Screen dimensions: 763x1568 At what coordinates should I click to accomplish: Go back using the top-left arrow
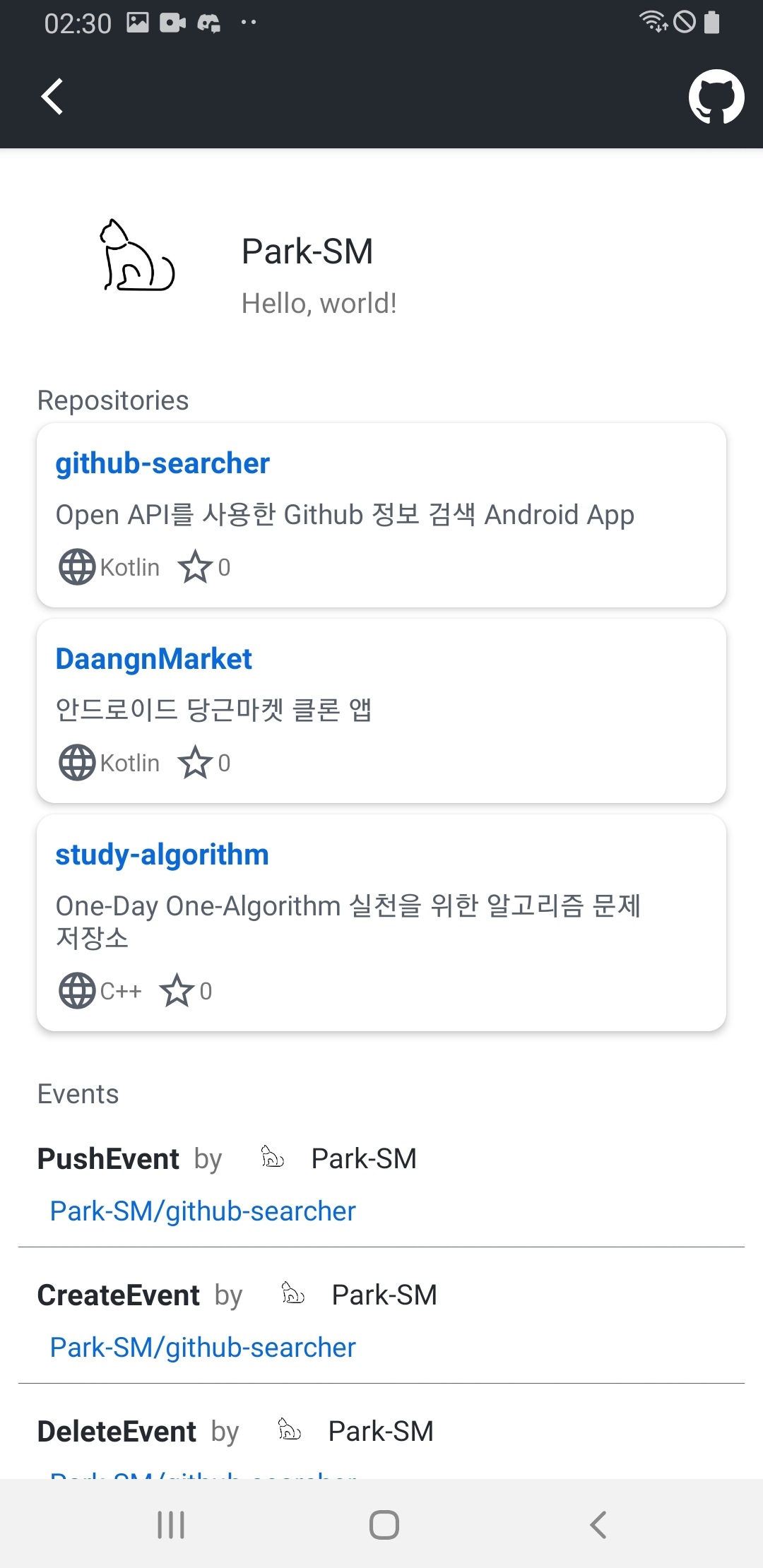click(x=52, y=97)
